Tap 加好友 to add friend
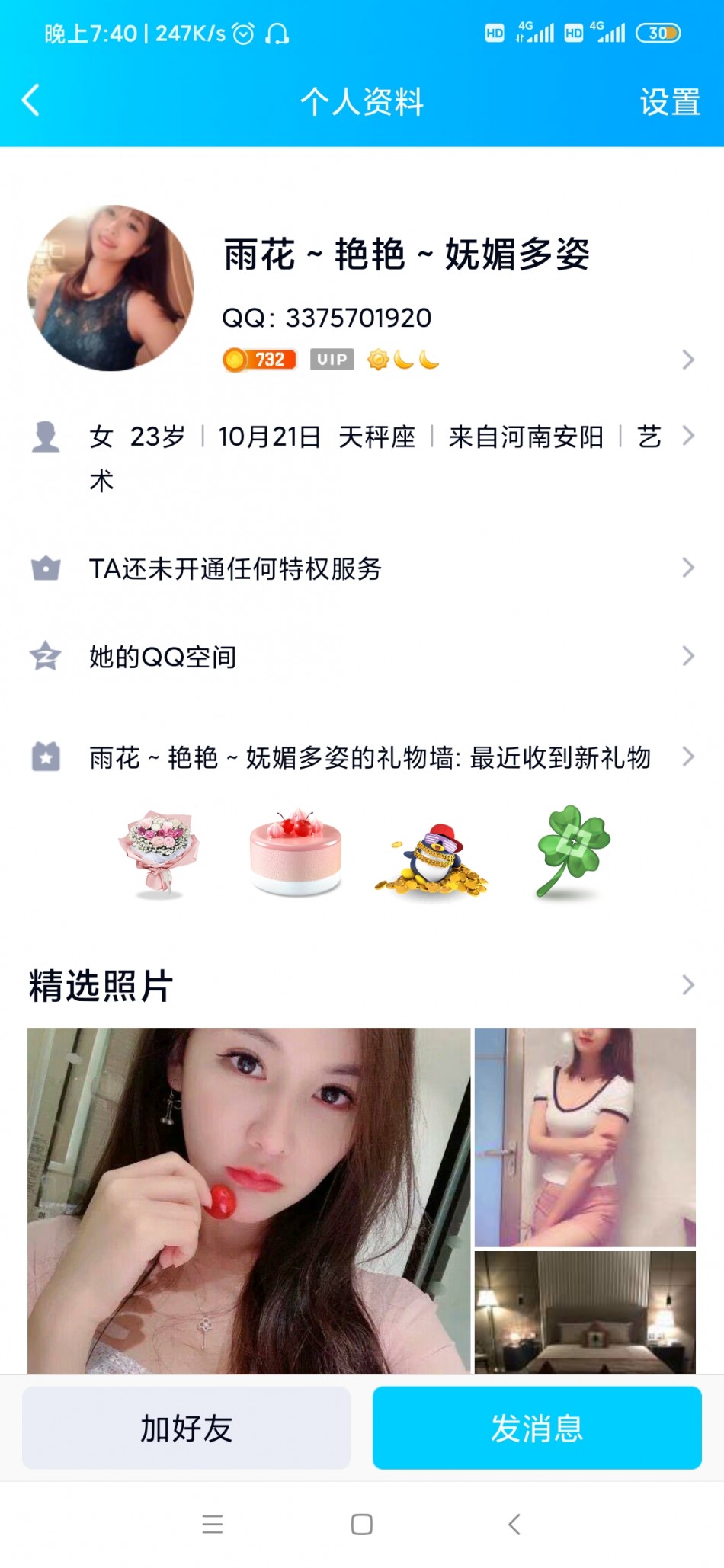 (x=186, y=1428)
